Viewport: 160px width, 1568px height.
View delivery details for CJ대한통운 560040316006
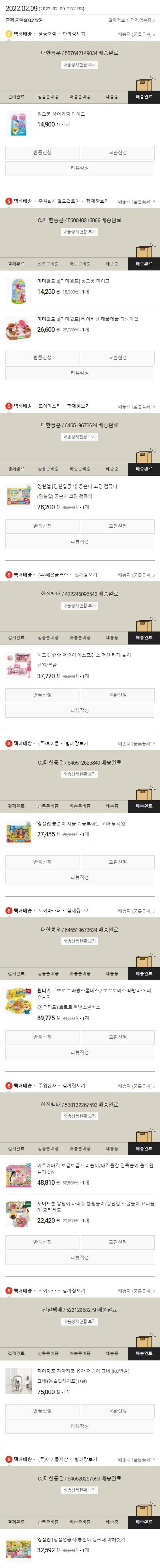pos(80,231)
